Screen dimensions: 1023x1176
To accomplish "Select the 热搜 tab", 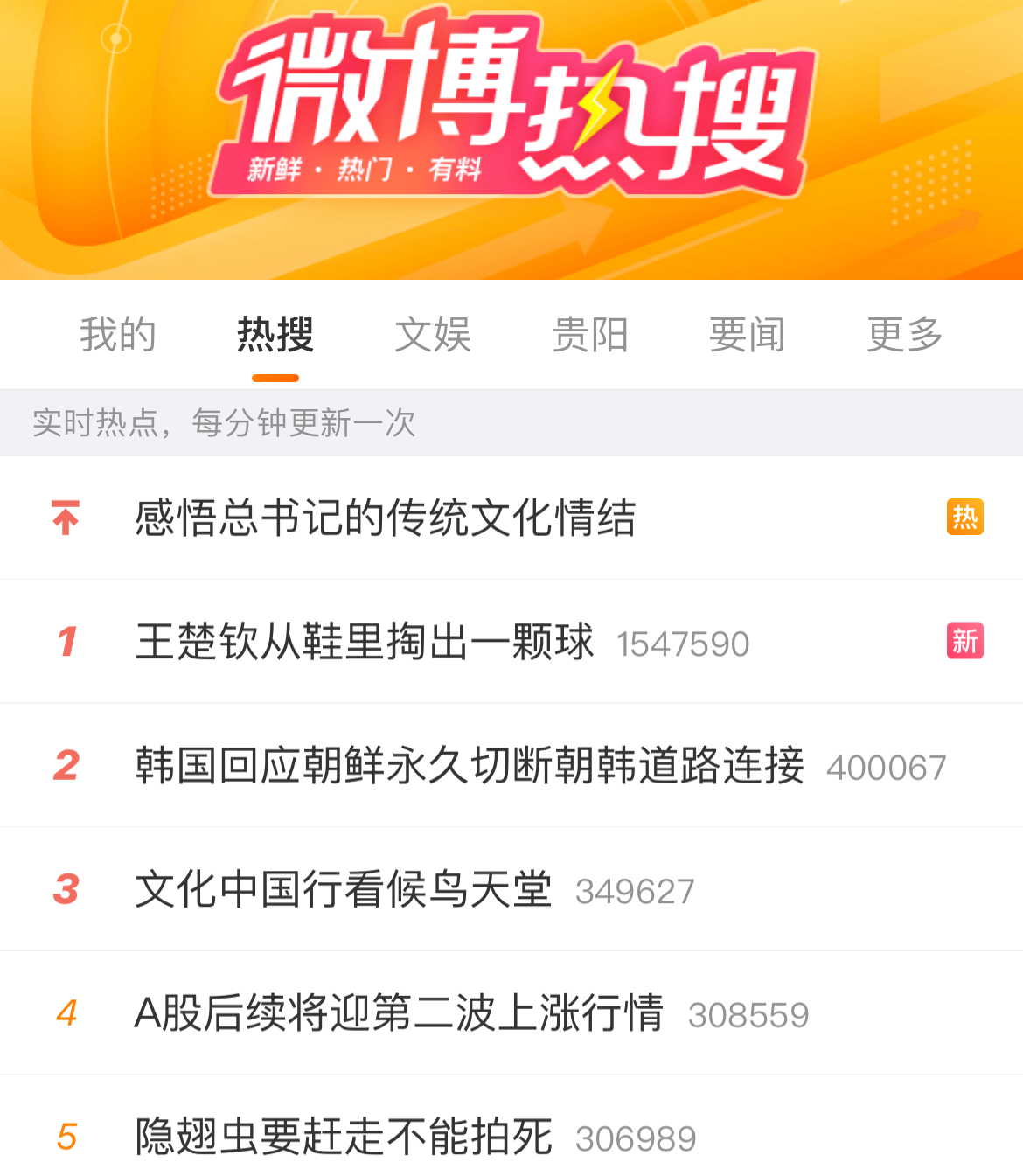I will pos(275,335).
